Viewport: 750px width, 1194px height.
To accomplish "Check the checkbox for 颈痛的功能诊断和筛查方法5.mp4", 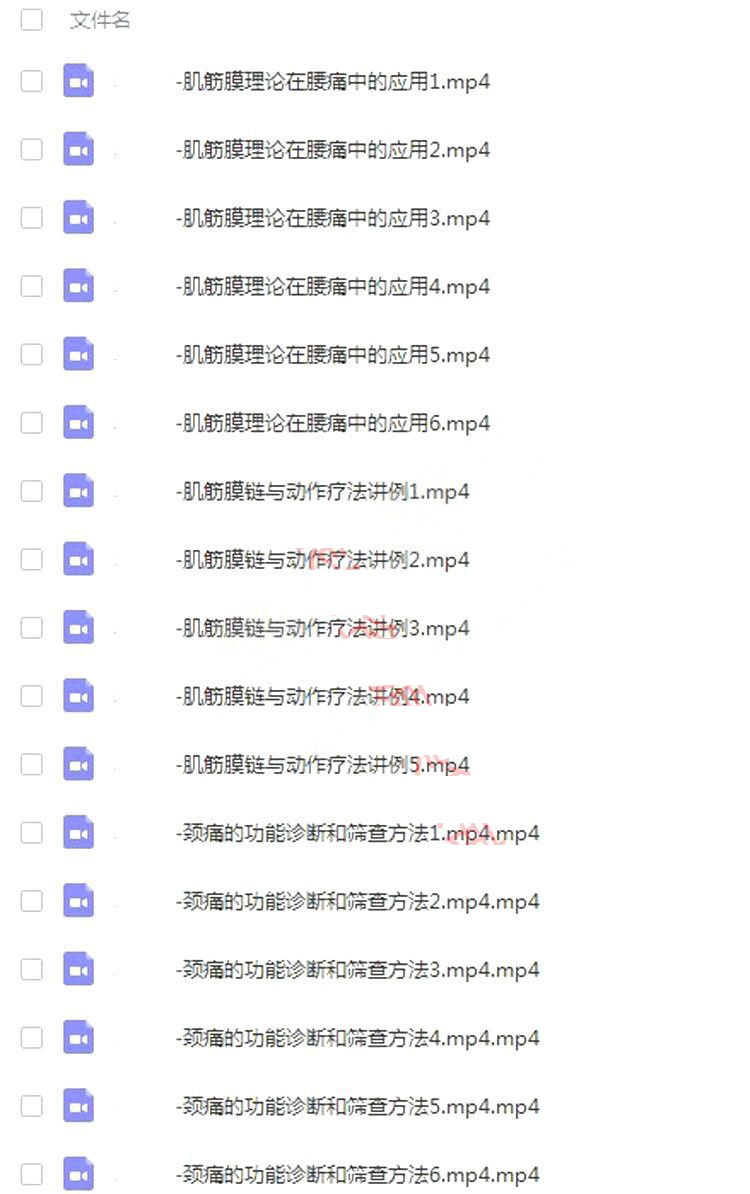I will tap(31, 1105).
